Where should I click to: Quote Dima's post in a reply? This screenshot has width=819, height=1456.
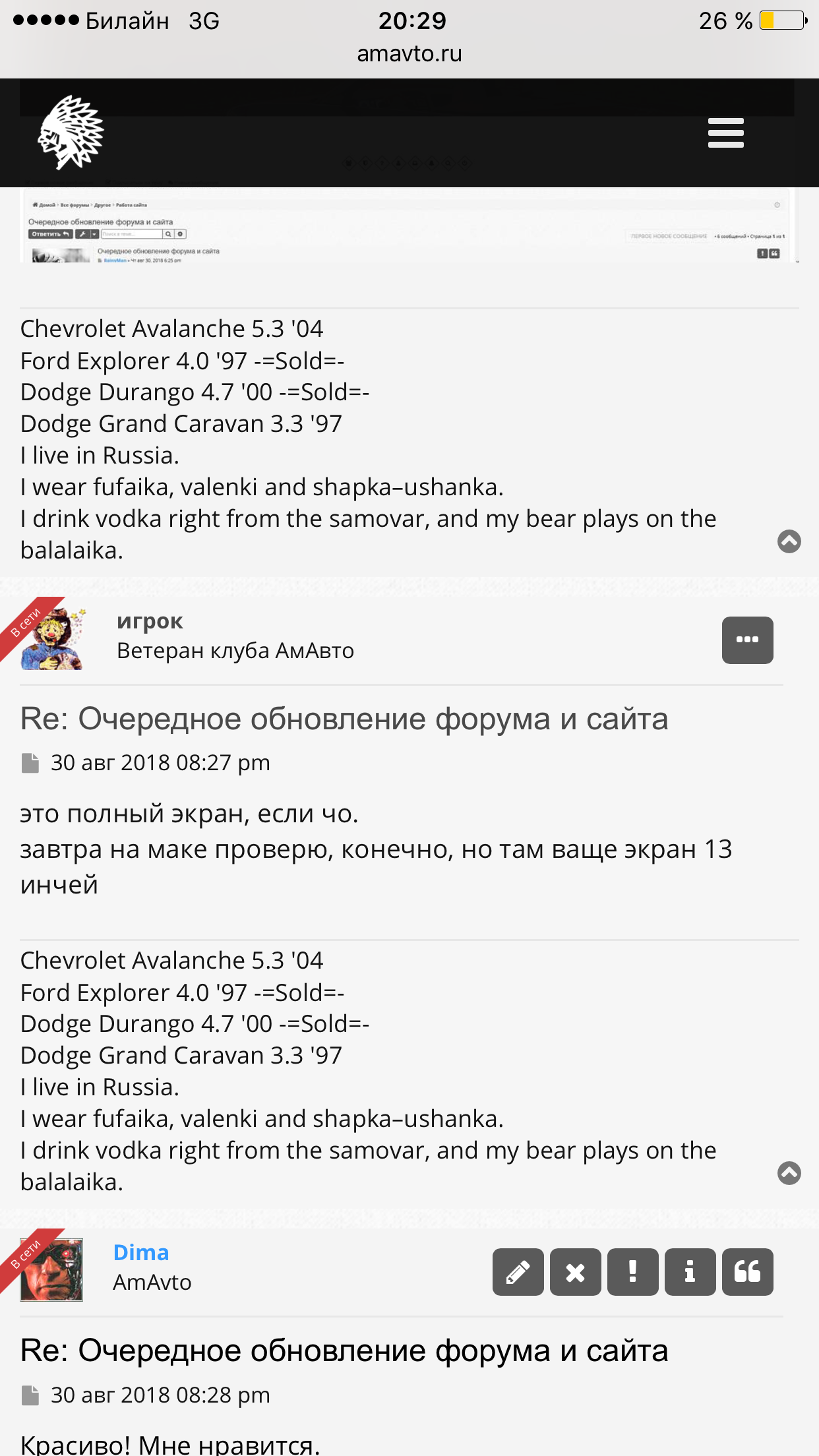point(747,1272)
